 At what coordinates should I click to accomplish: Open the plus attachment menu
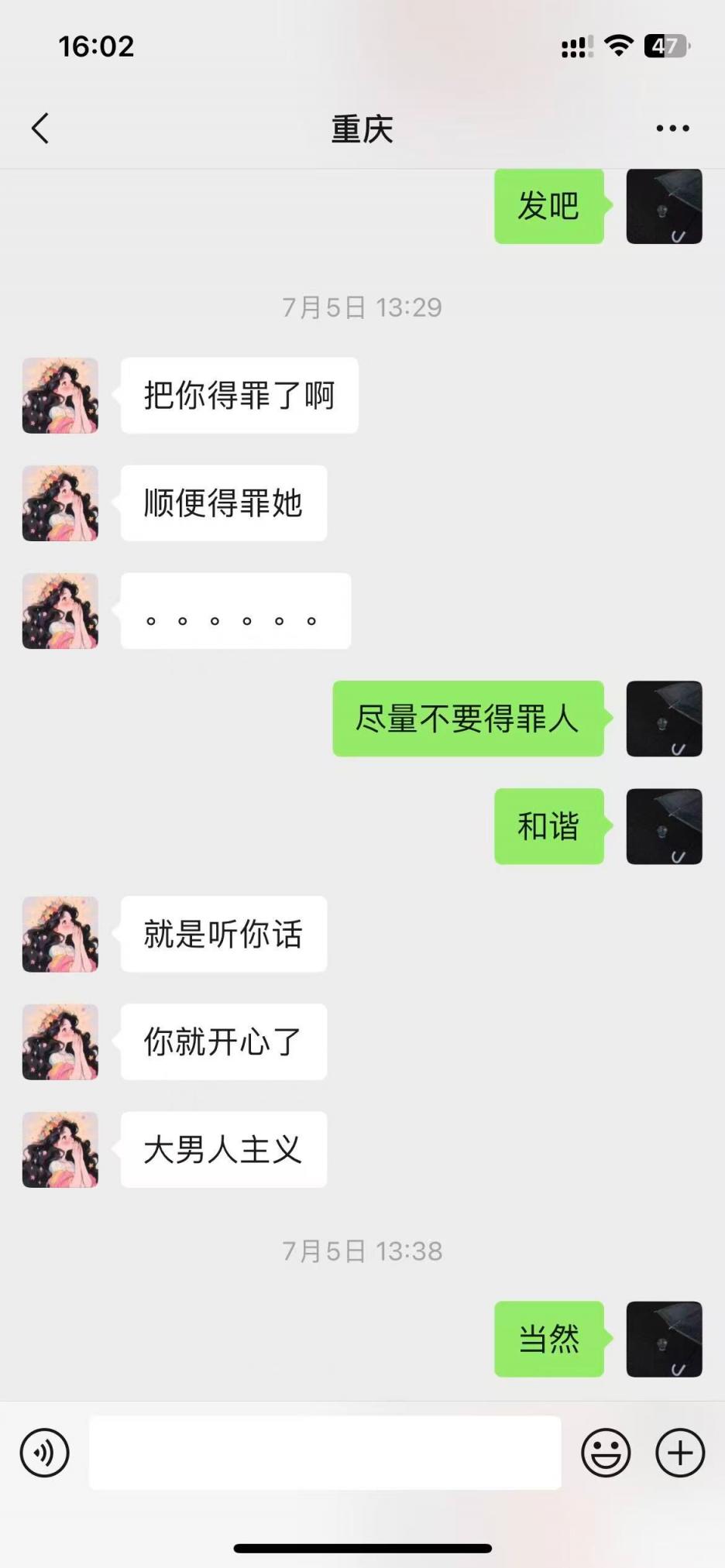coord(680,1453)
